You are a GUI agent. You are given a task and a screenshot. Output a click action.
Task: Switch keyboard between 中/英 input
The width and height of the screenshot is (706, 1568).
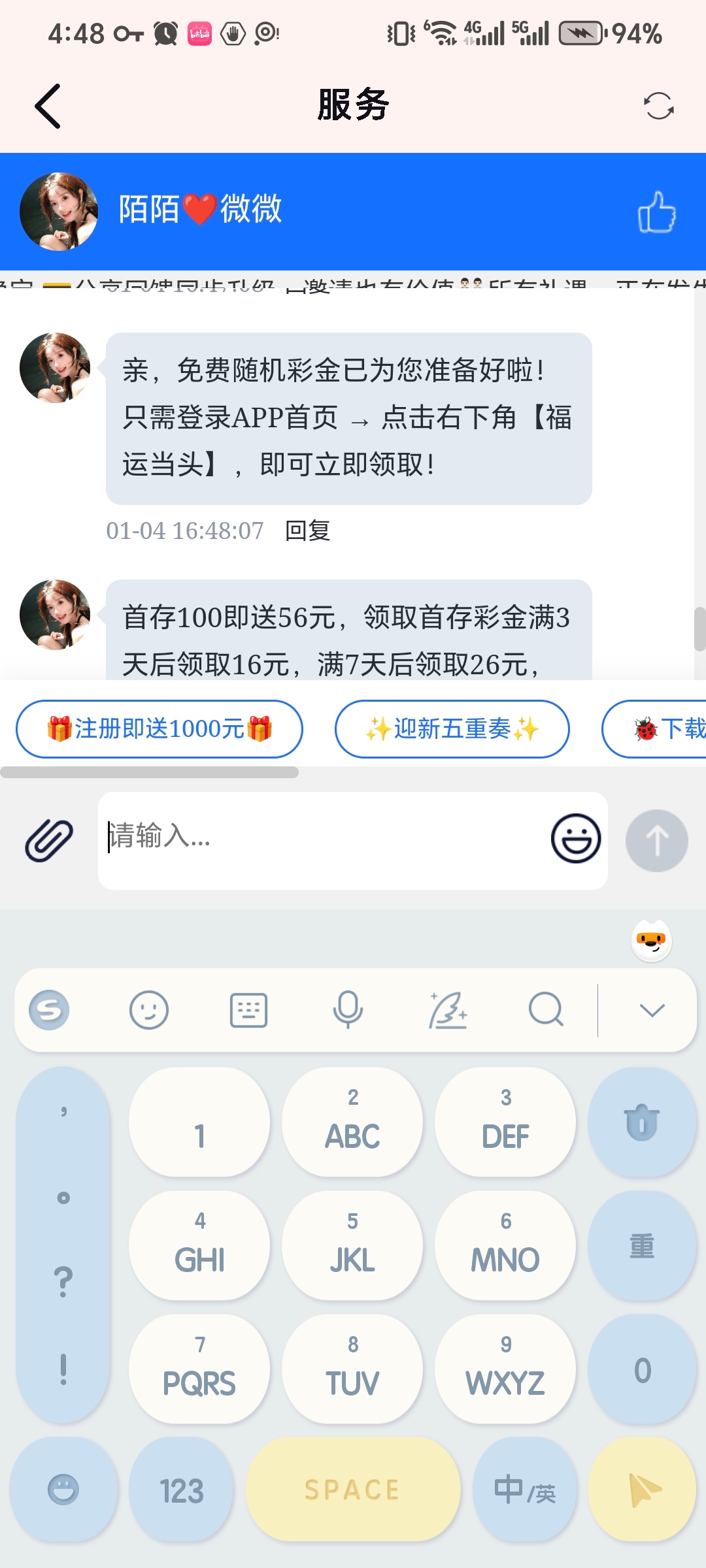coord(525,1490)
